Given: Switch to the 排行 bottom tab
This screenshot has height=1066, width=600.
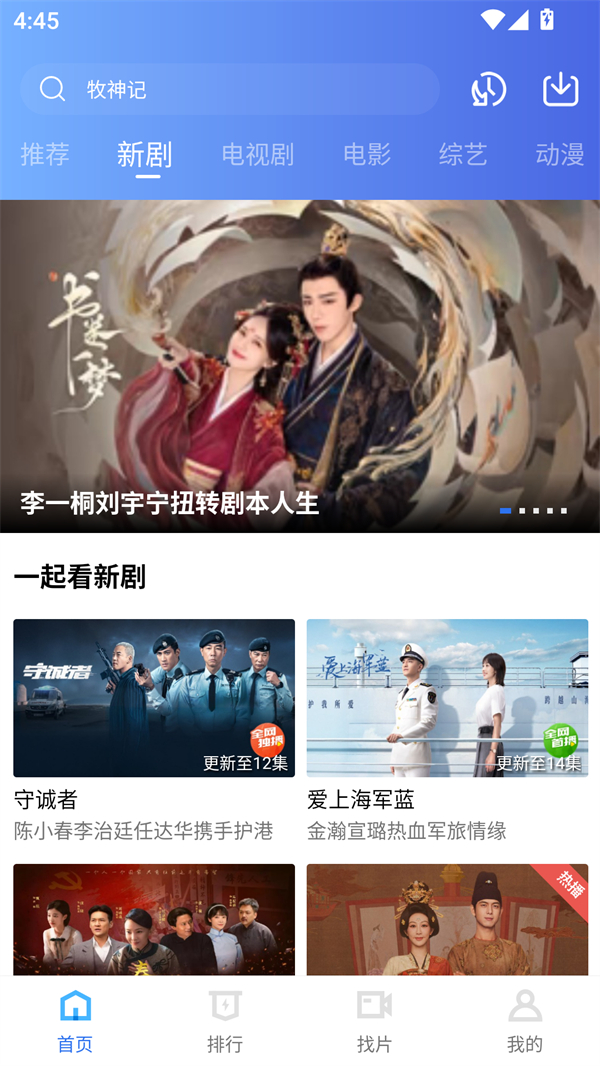Looking at the screenshot, I should 225,1021.
